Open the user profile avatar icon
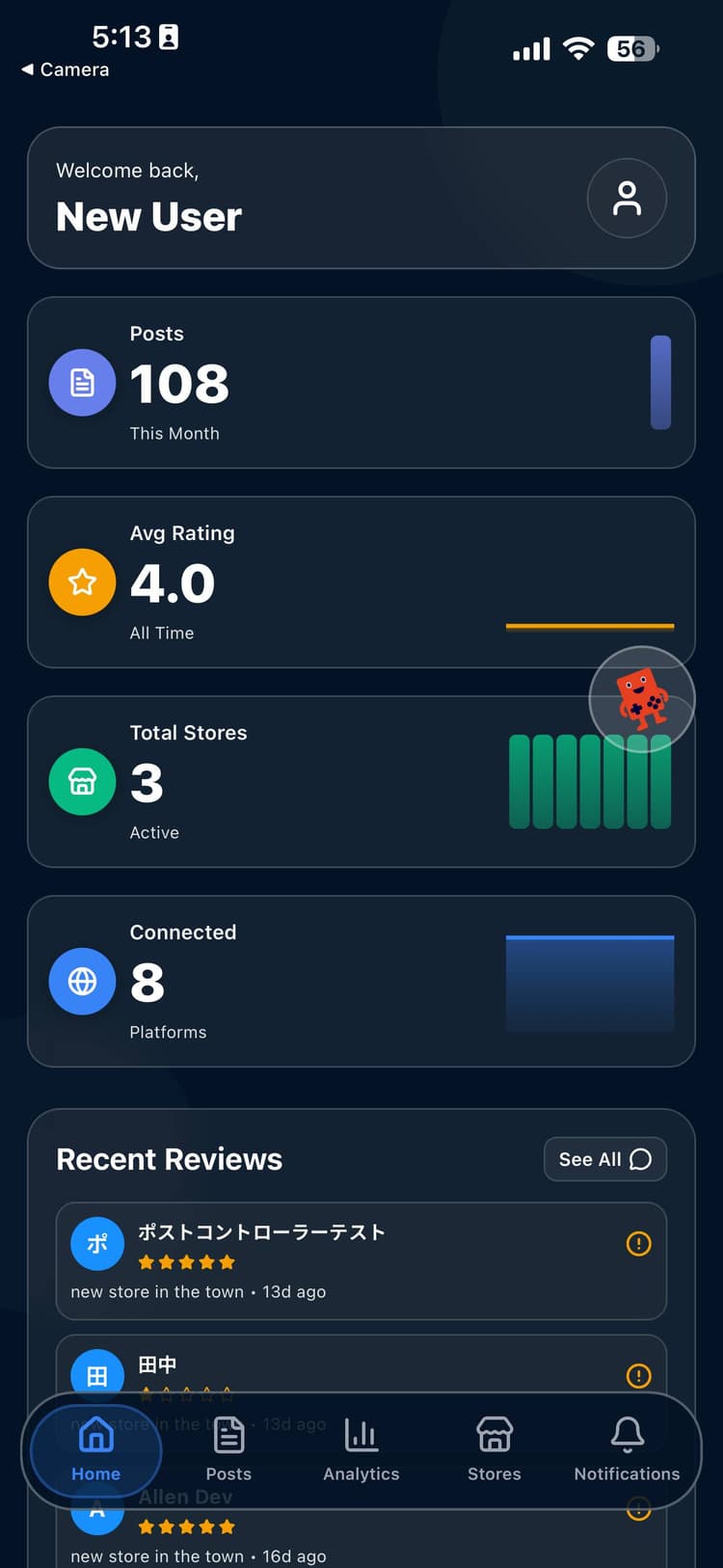This screenshot has width=723, height=1568. (628, 198)
